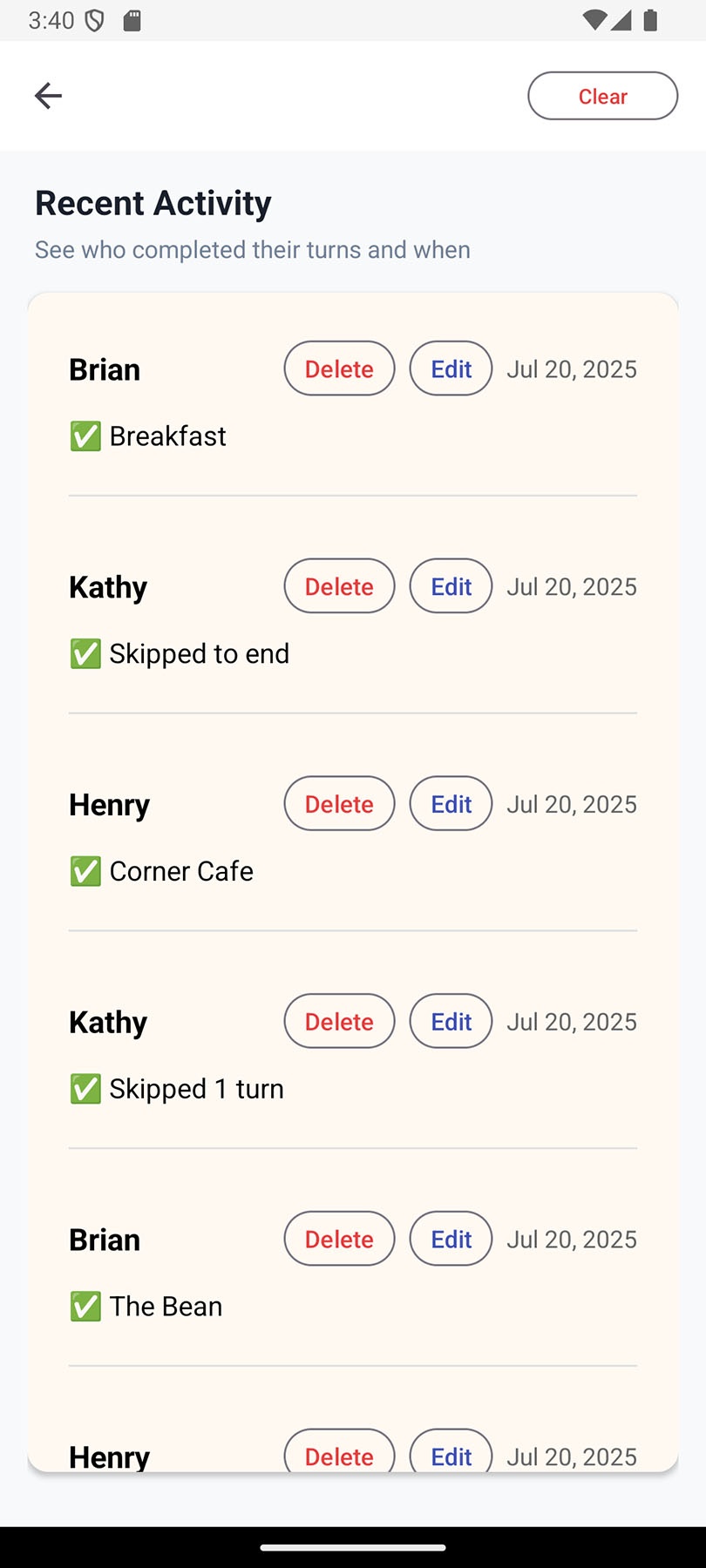This screenshot has width=706, height=1568.
Task: Delete Kathy's Skipped to end entry
Action: pyautogui.click(x=339, y=586)
